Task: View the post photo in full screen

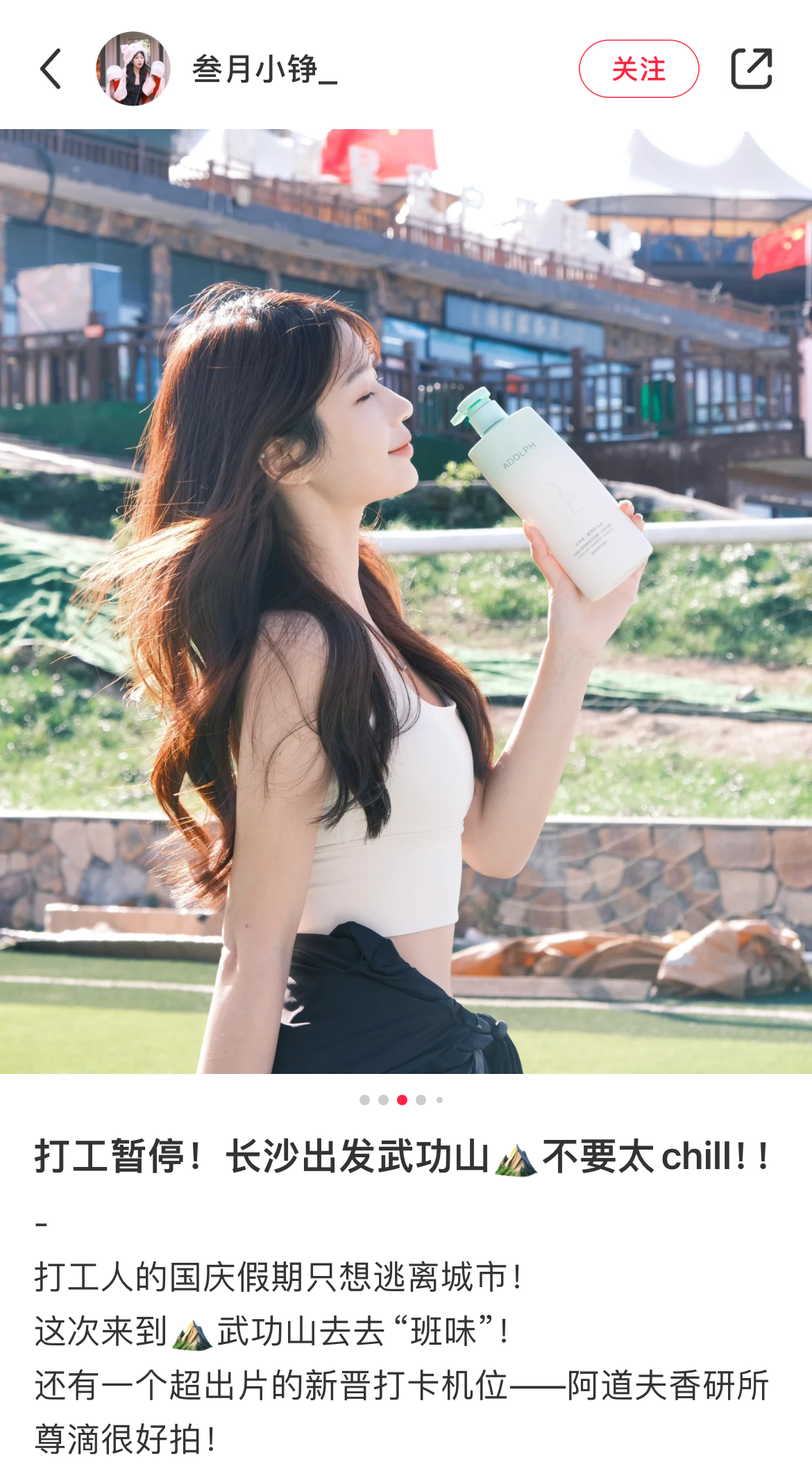Action: click(x=406, y=601)
